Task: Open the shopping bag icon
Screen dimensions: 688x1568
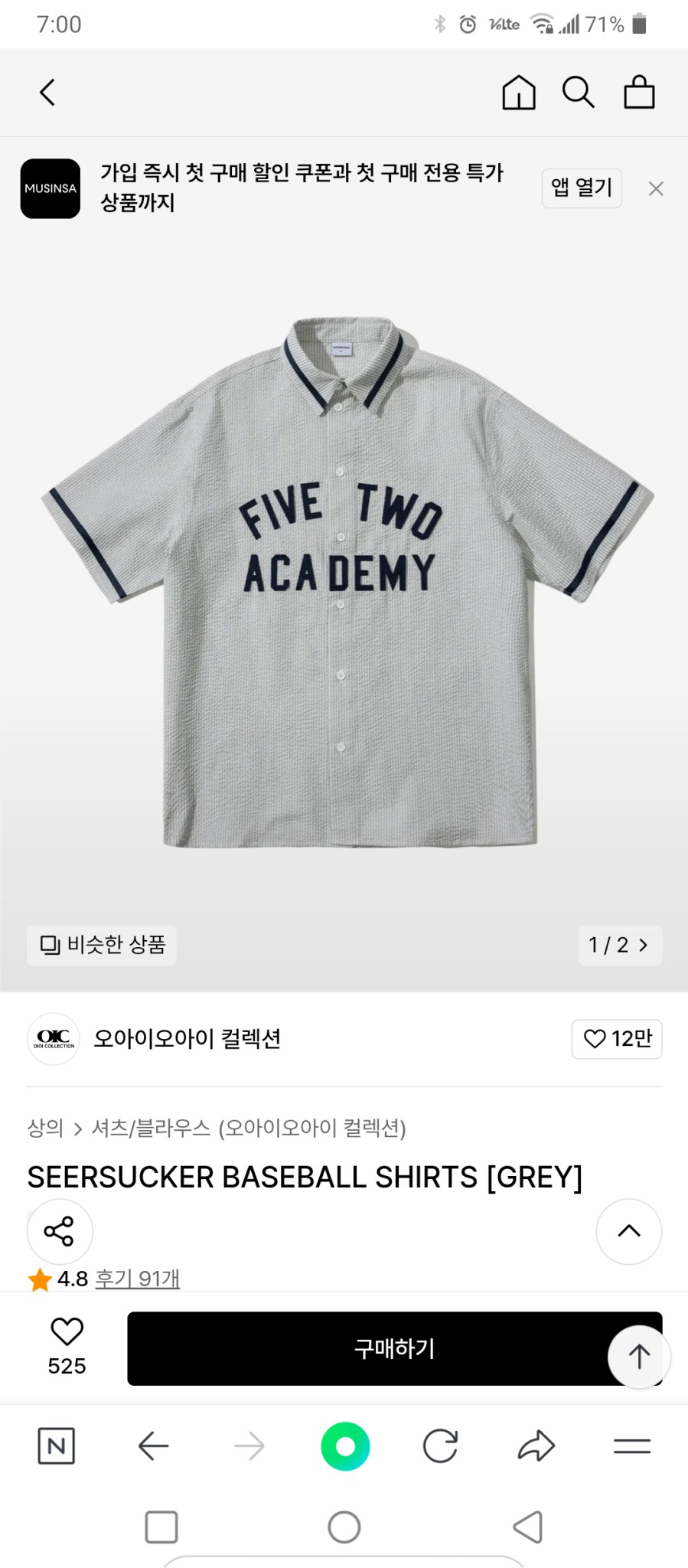Action: pos(640,92)
